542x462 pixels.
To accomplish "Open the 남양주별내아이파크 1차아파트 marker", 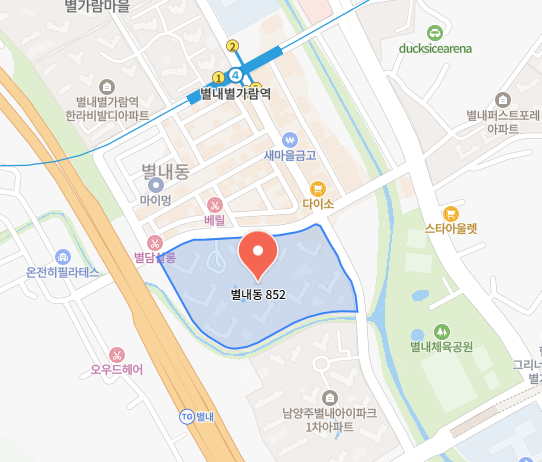I will point(330,398).
